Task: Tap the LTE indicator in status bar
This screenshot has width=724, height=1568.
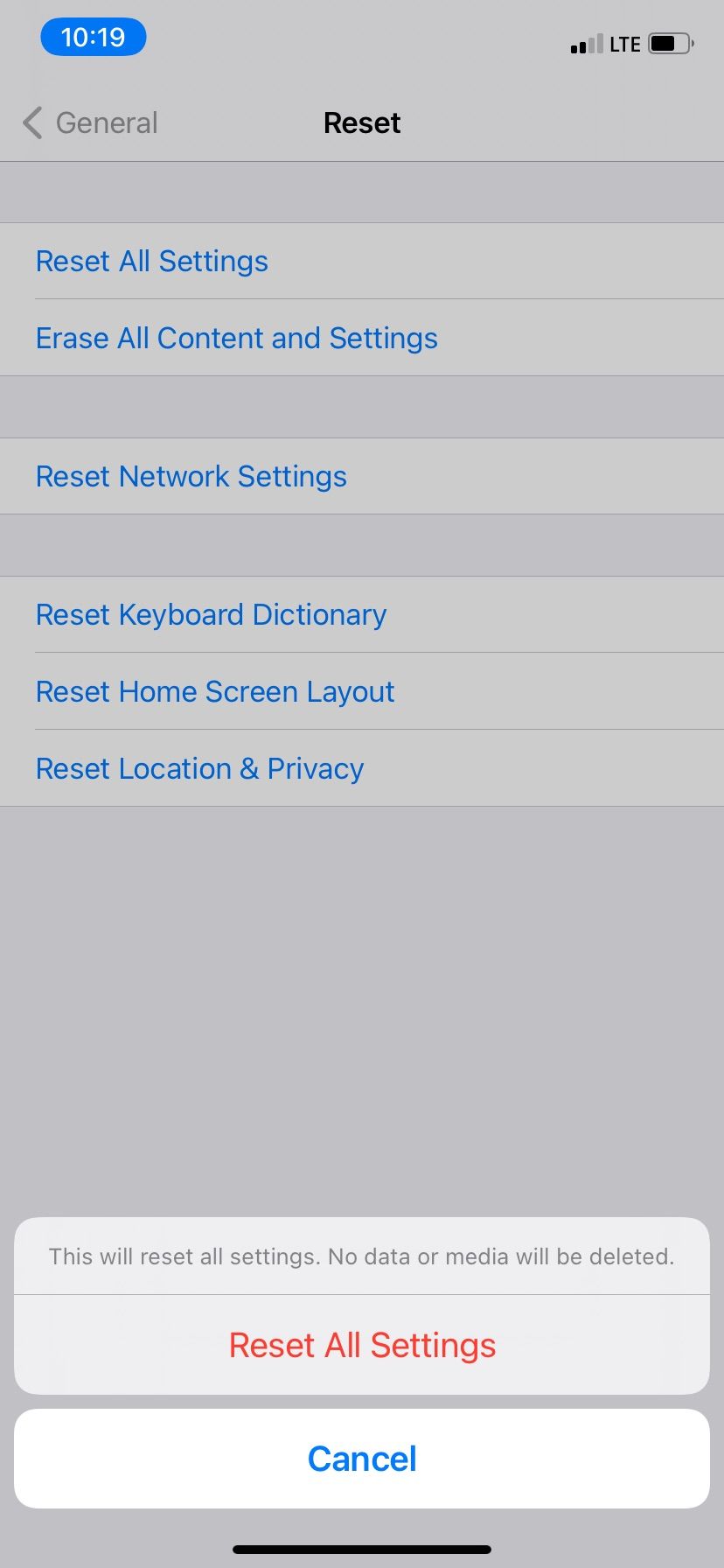Action: point(626,44)
